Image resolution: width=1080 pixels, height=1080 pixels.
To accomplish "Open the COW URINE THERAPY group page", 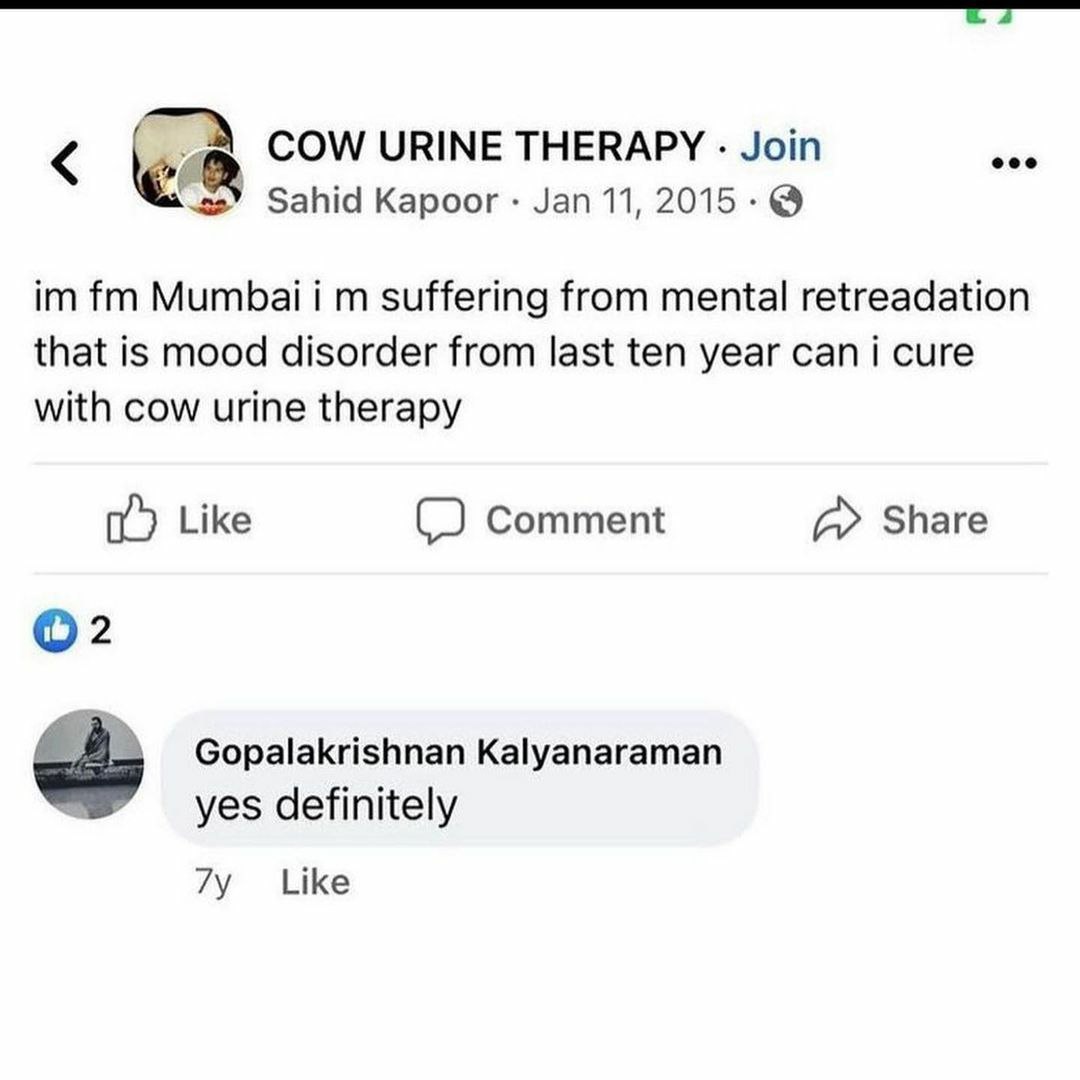I will point(485,146).
